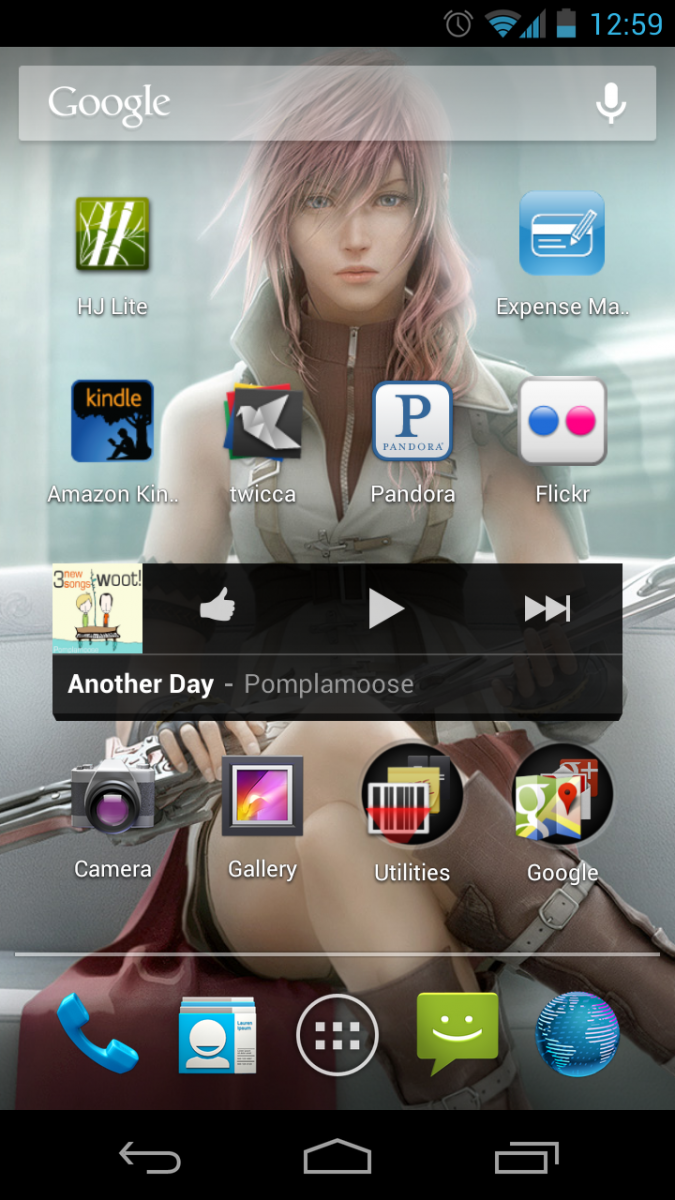Open Pandora app icon
Image resolution: width=675 pixels, height=1200 pixels.
point(412,421)
